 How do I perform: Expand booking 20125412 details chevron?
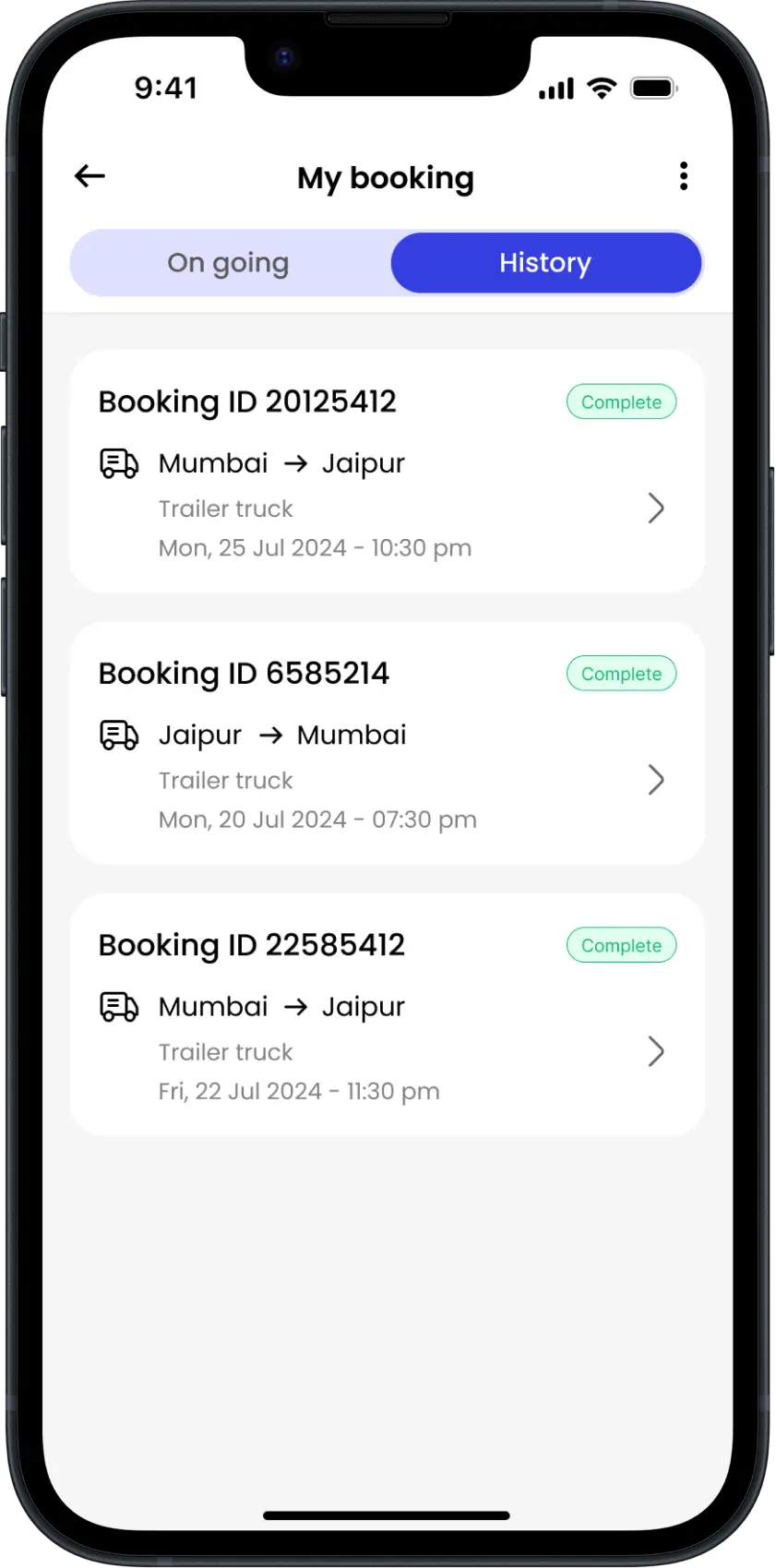[x=656, y=508]
